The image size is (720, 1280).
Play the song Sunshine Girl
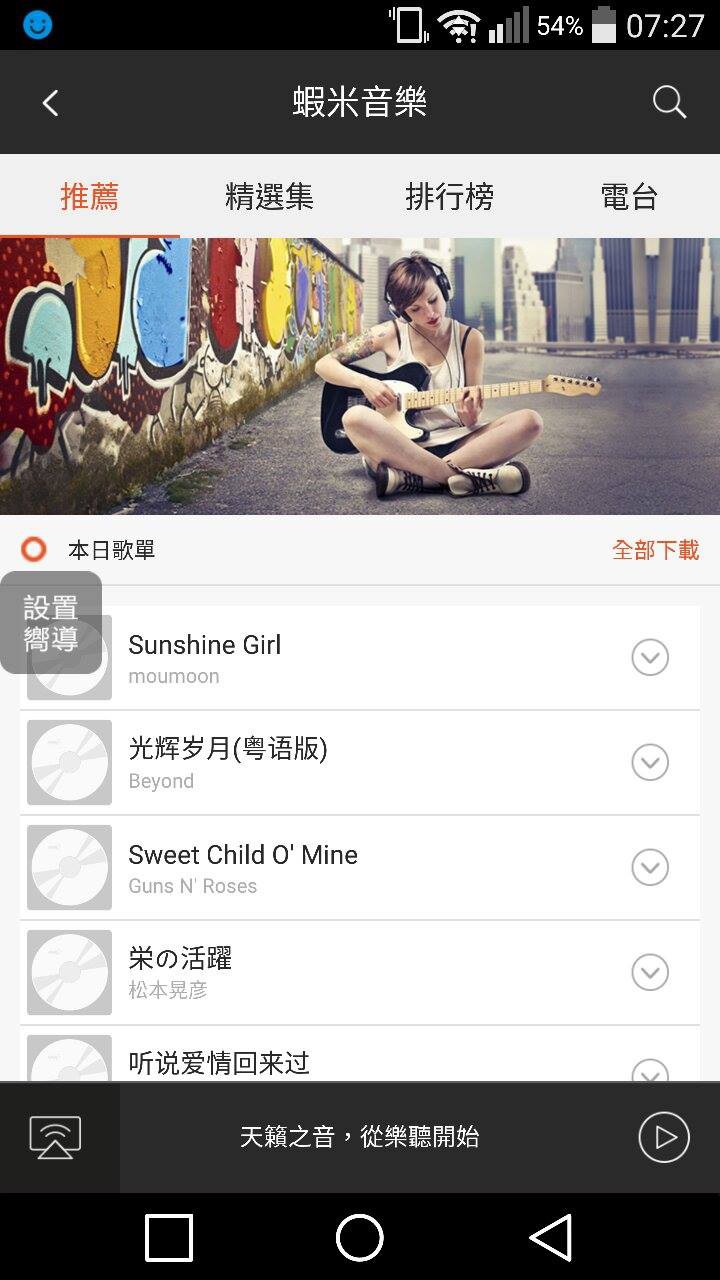[300, 658]
